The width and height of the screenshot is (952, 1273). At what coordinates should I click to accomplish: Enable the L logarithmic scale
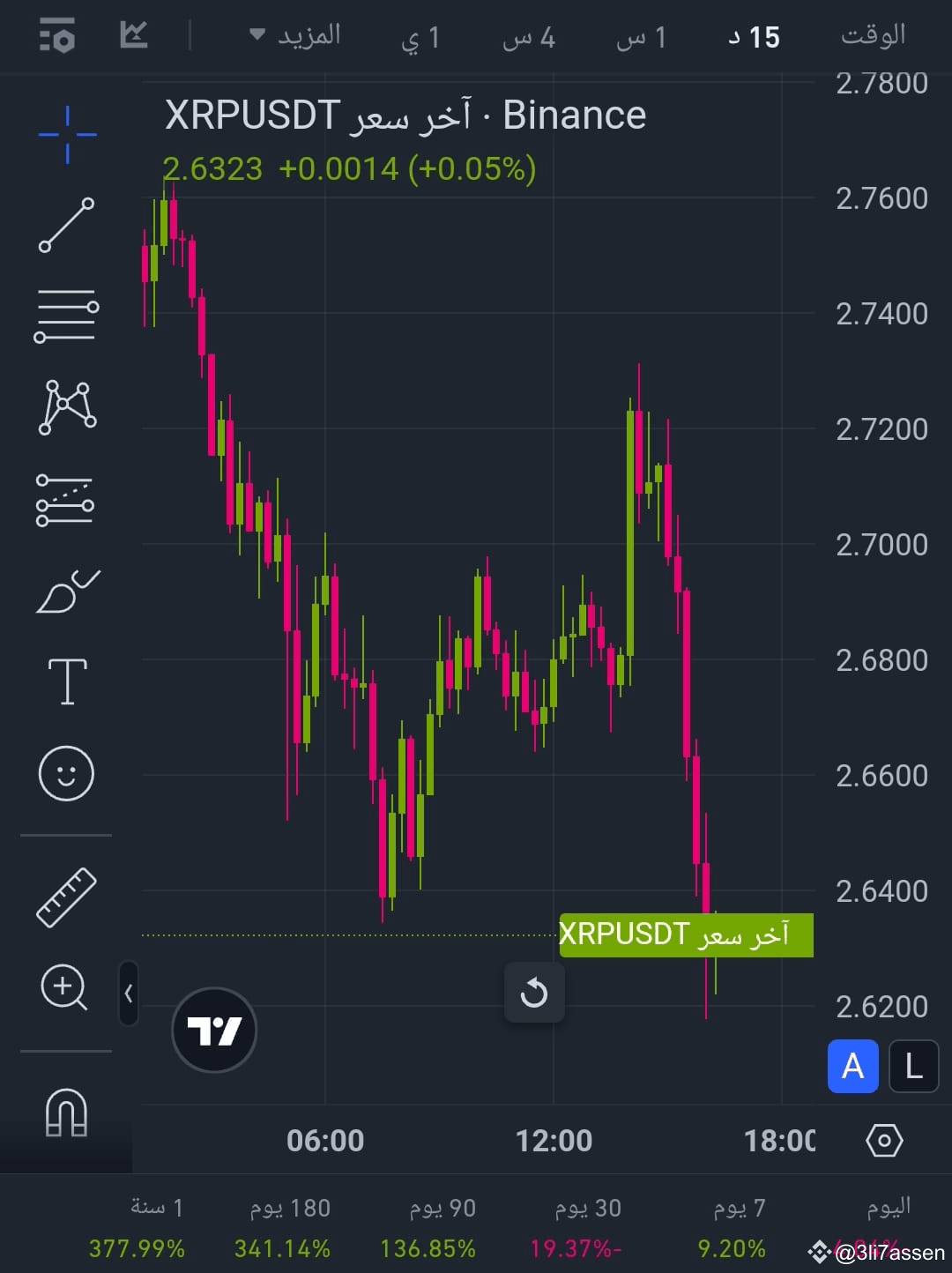pos(913,1067)
